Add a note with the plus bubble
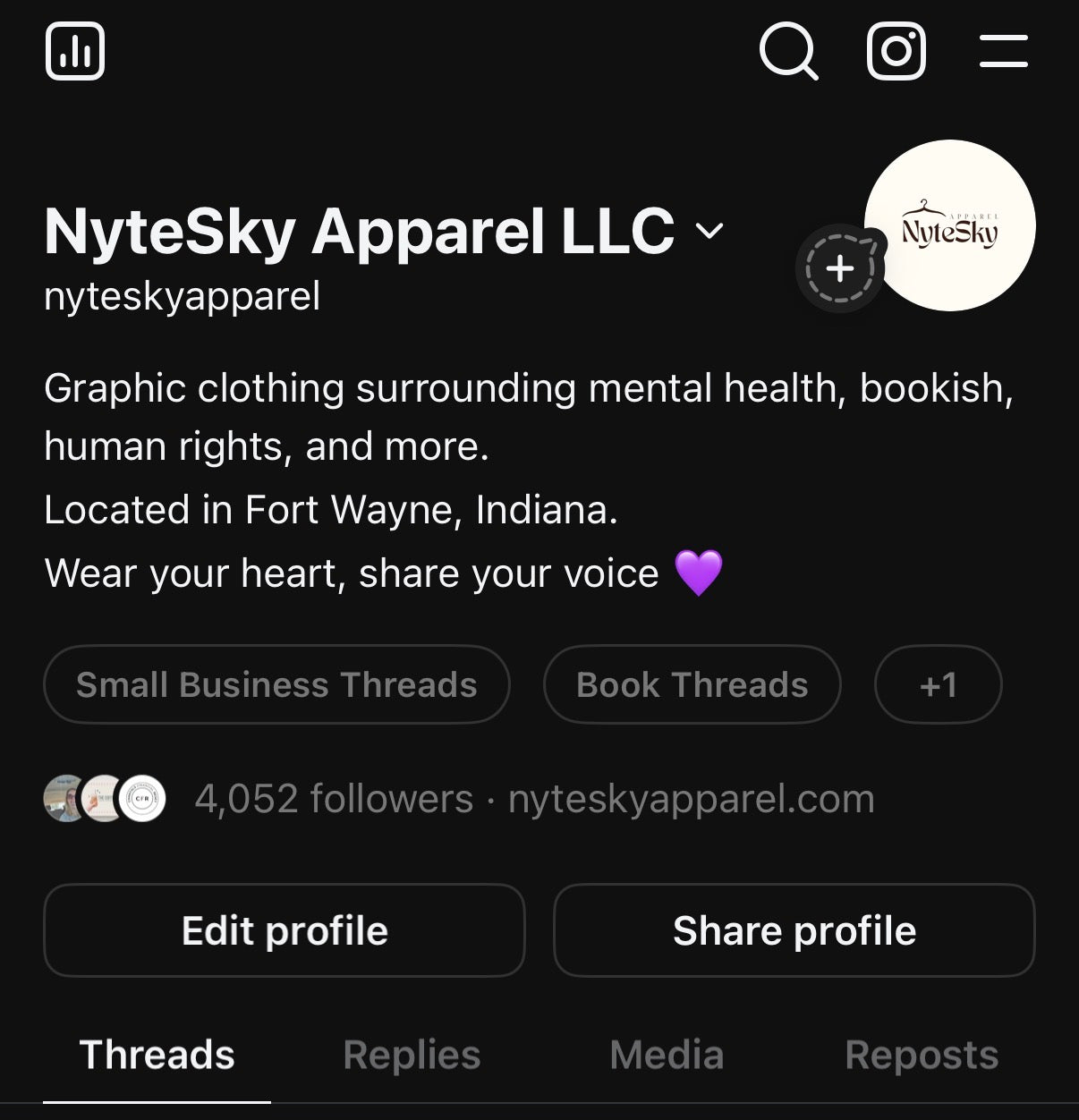 tap(839, 268)
